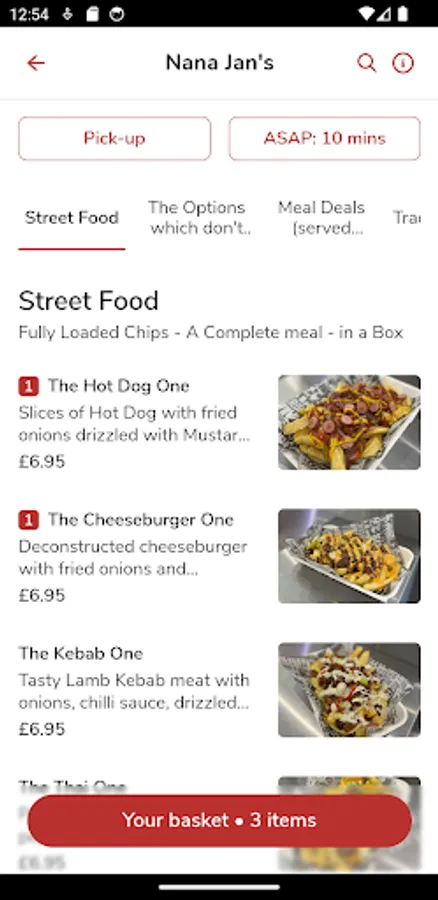Open restaurant info icon
This screenshot has height=900, width=438.
click(403, 63)
